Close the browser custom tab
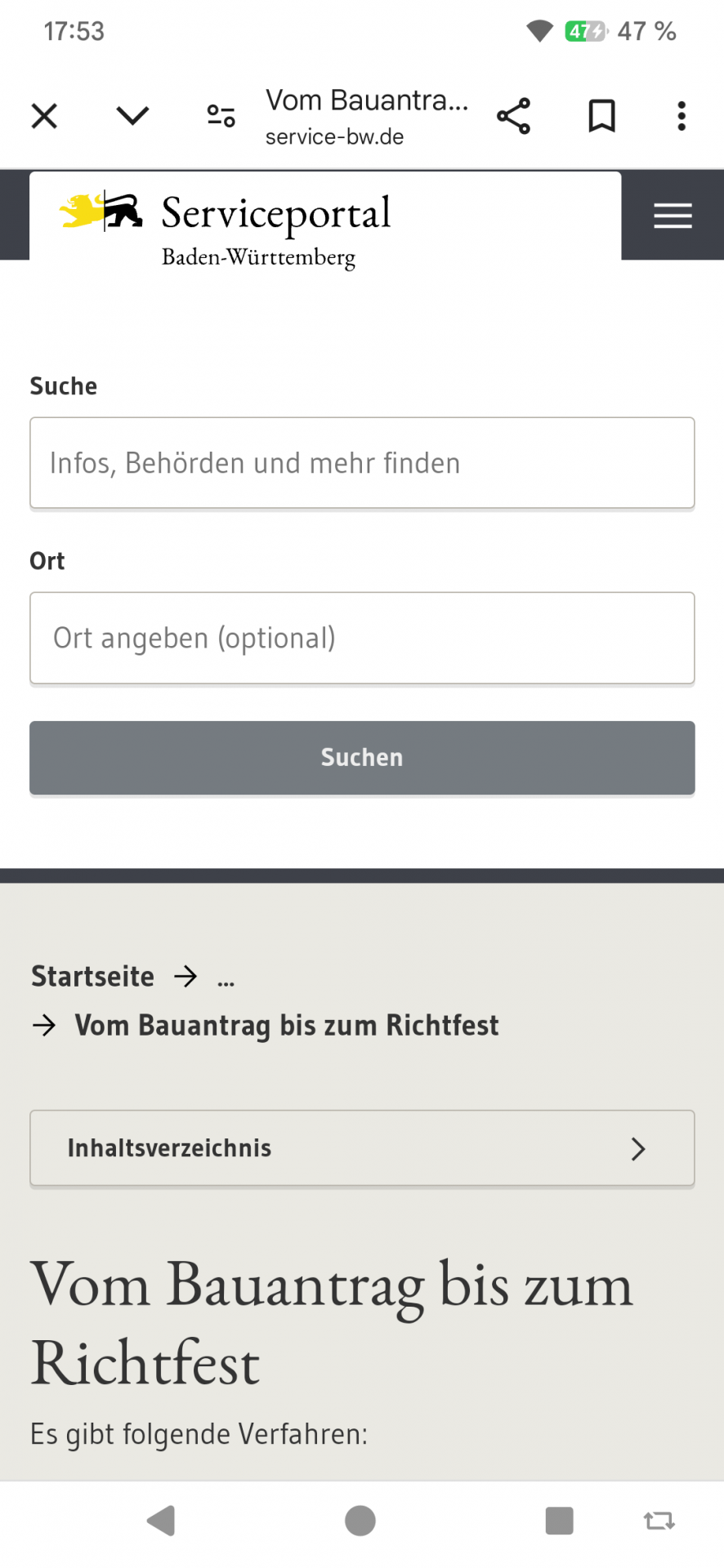The height and width of the screenshot is (1568, 724). click(44, 116)
